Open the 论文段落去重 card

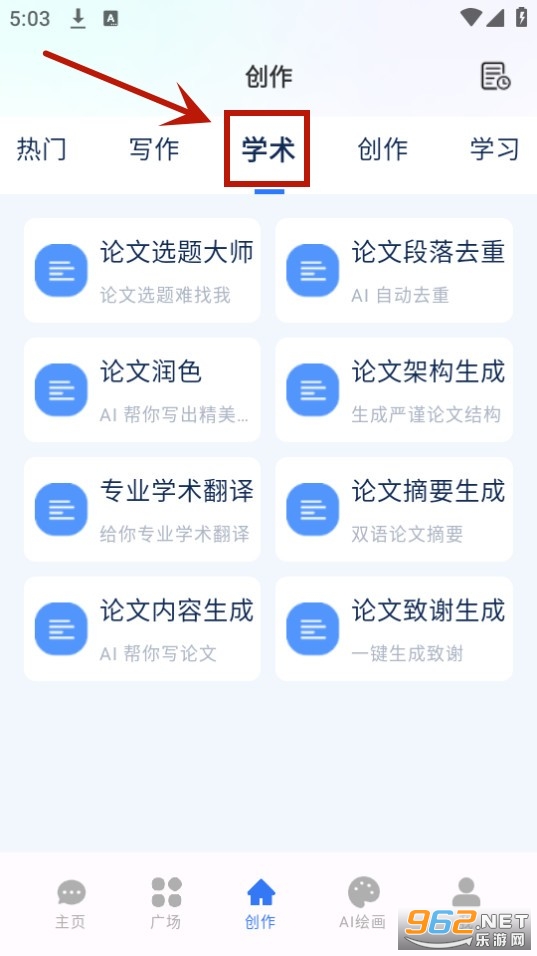[x=394, y=270]
